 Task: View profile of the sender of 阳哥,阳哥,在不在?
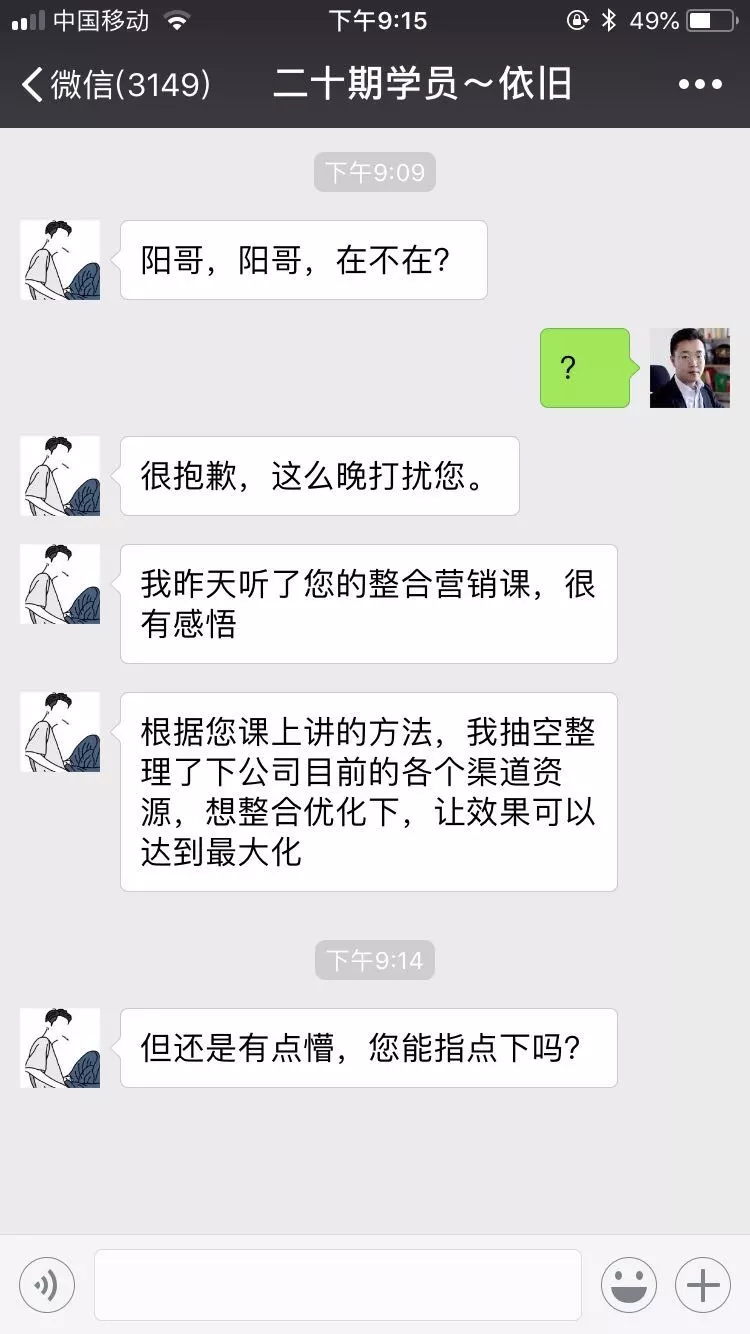pos(60,260)
